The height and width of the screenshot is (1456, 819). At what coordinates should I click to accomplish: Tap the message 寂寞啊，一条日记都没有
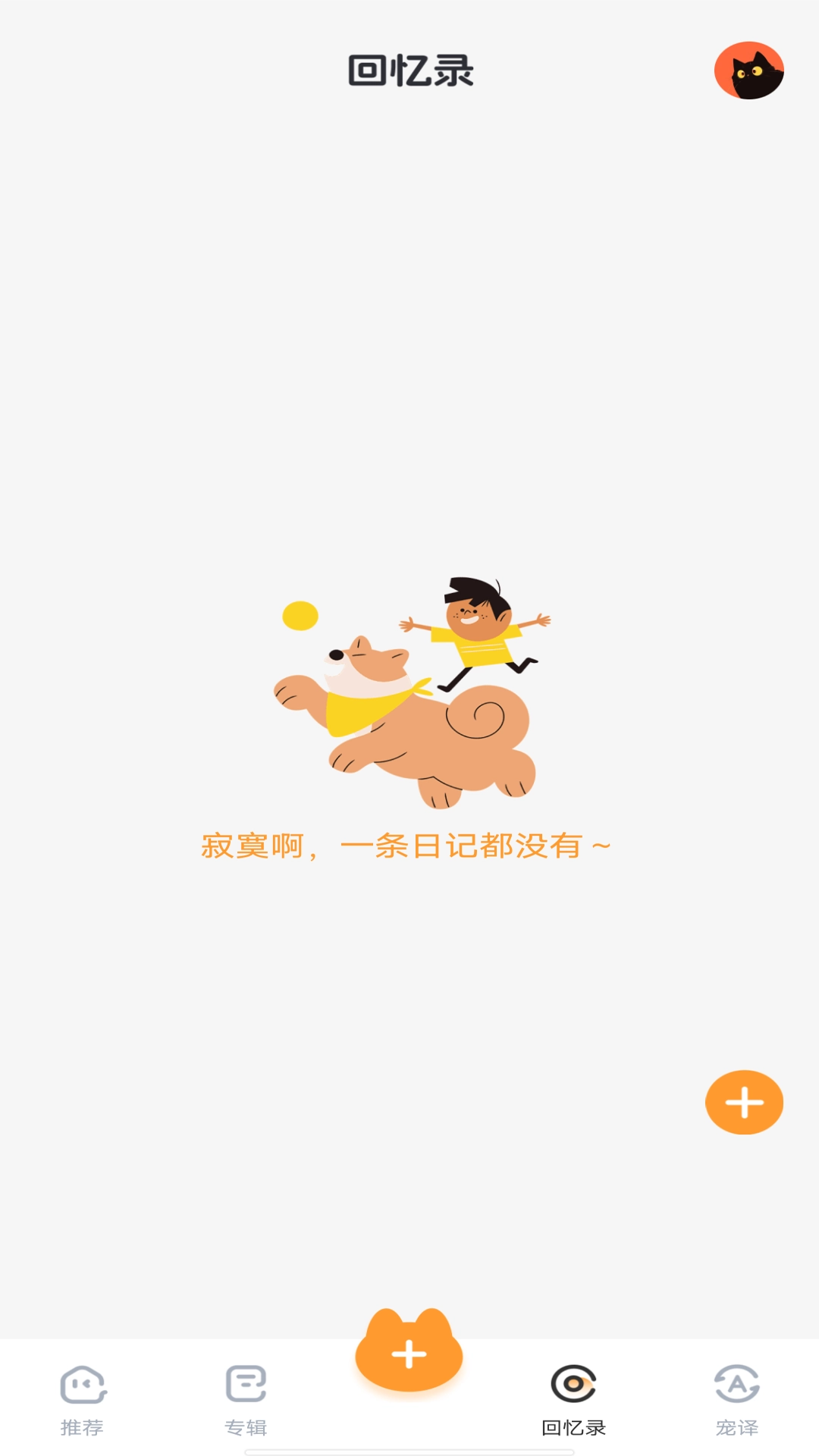[x=408, y=844]
